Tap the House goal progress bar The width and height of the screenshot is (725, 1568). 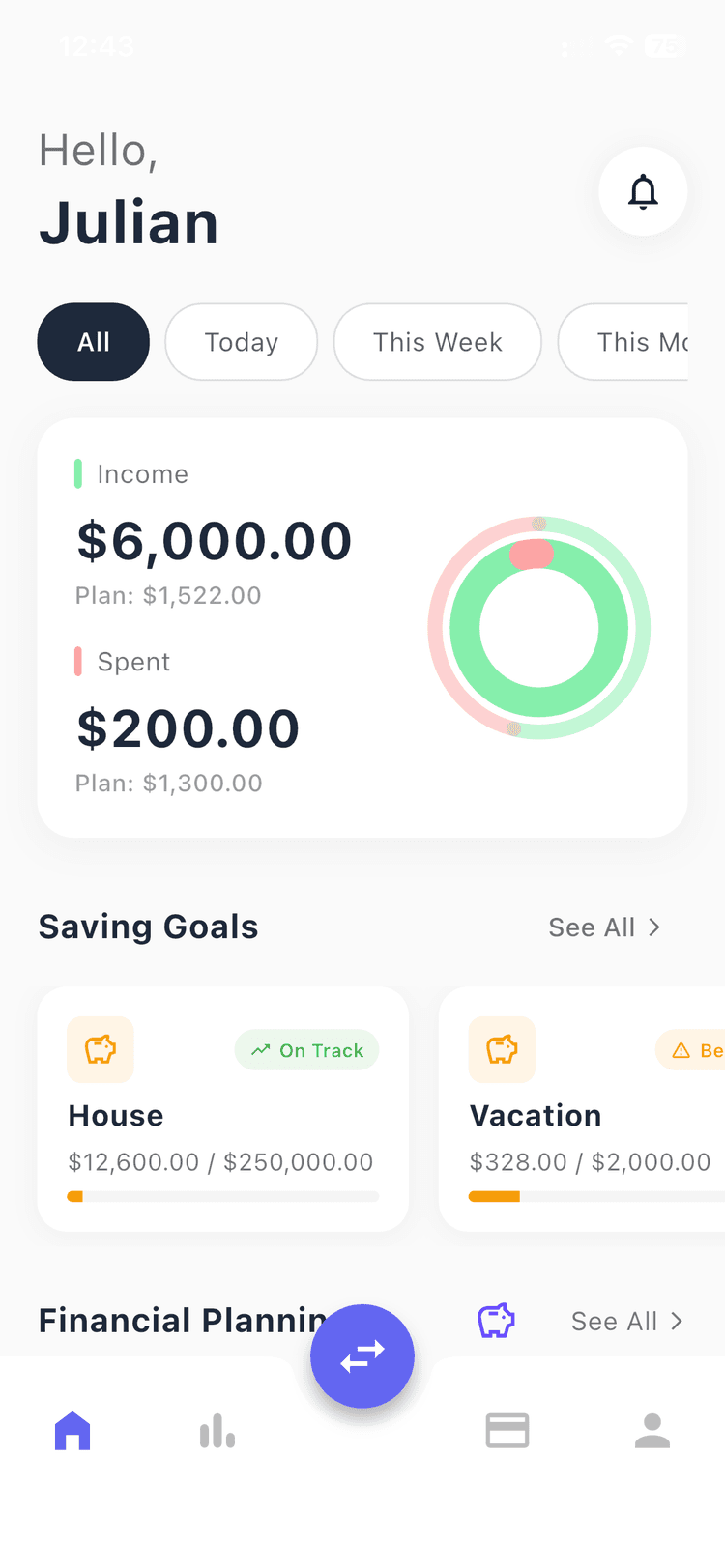pyautogui.click(x=222, y=1196)
